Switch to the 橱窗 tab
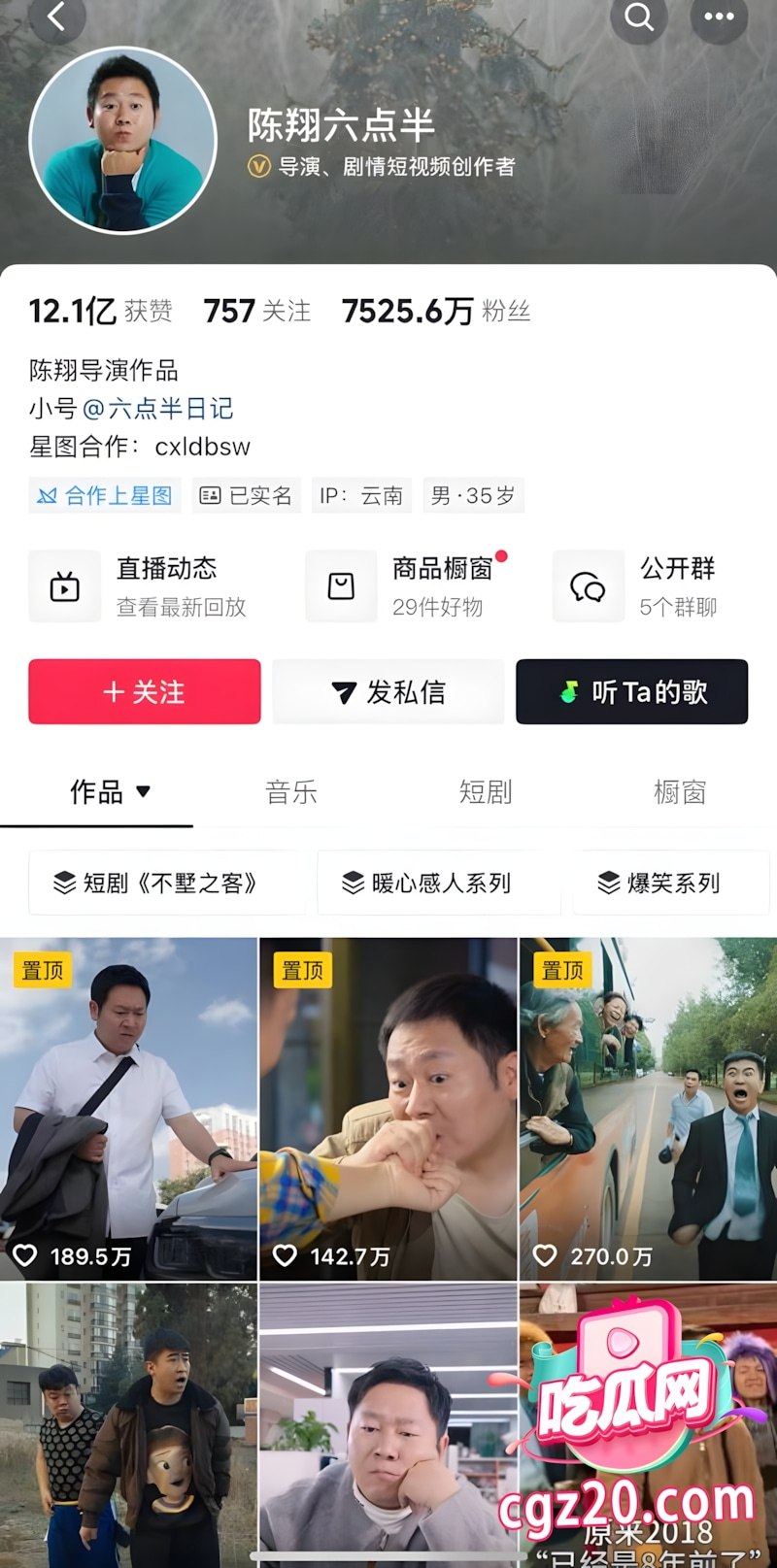 [680, 792]
